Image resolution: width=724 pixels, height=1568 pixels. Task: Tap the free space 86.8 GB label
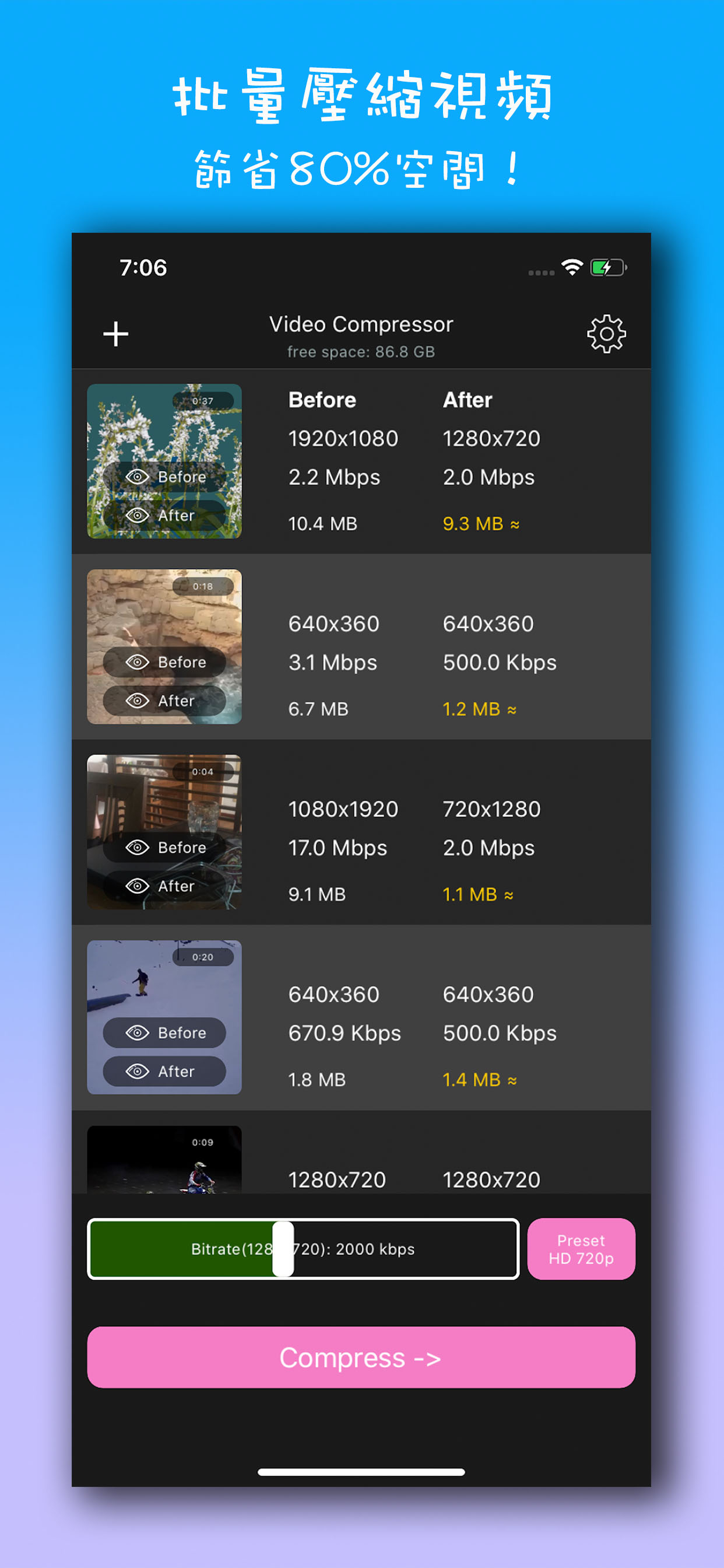pos(361,351)
